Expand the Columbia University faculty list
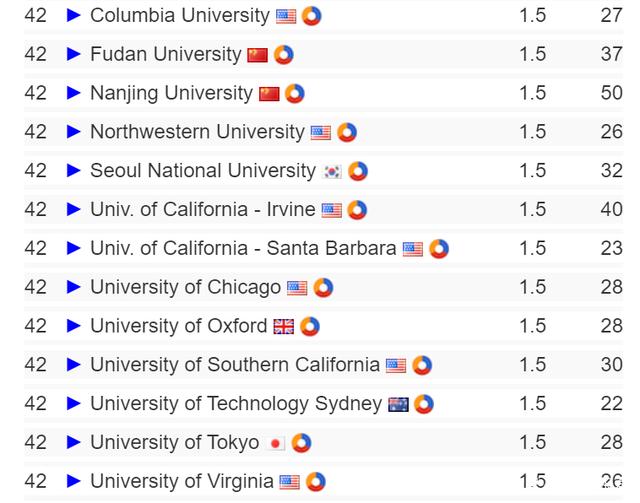The height and width of the screenshot is (503, 640). [x=73, y=16]
